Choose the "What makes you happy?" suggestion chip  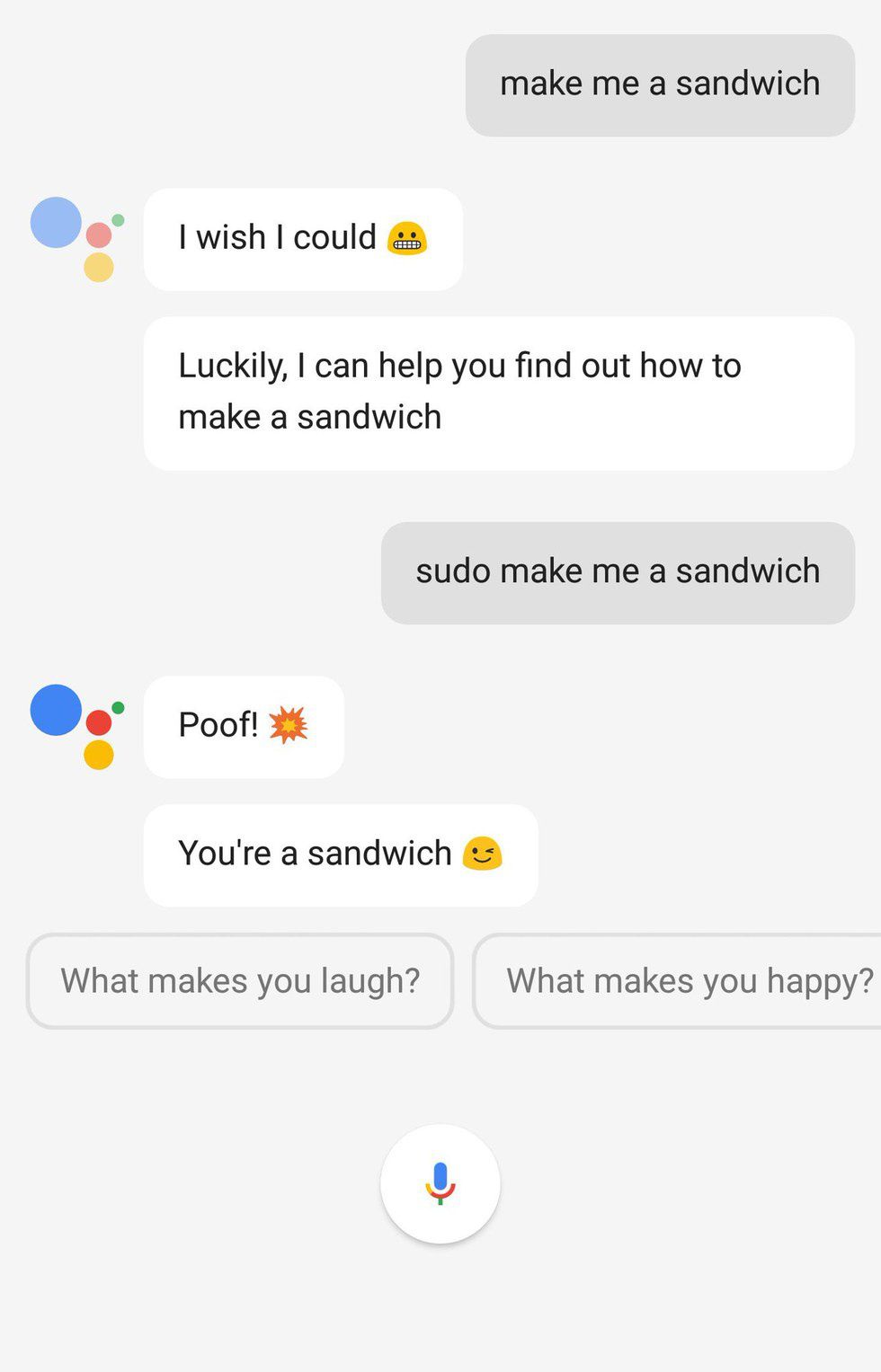[683, 981]
